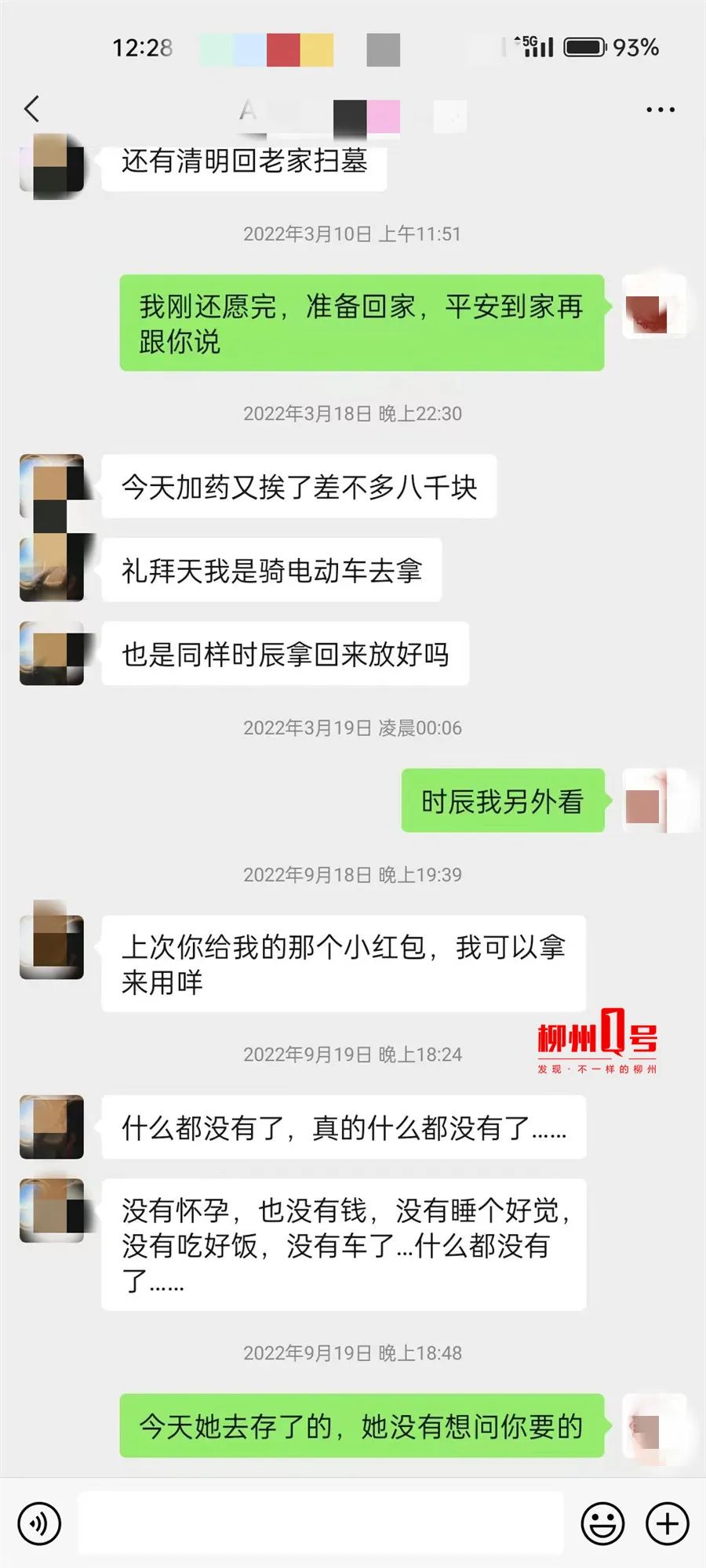Open the chat's three-dot menu
Screen dimensions: 706x1568
[660, 110]
